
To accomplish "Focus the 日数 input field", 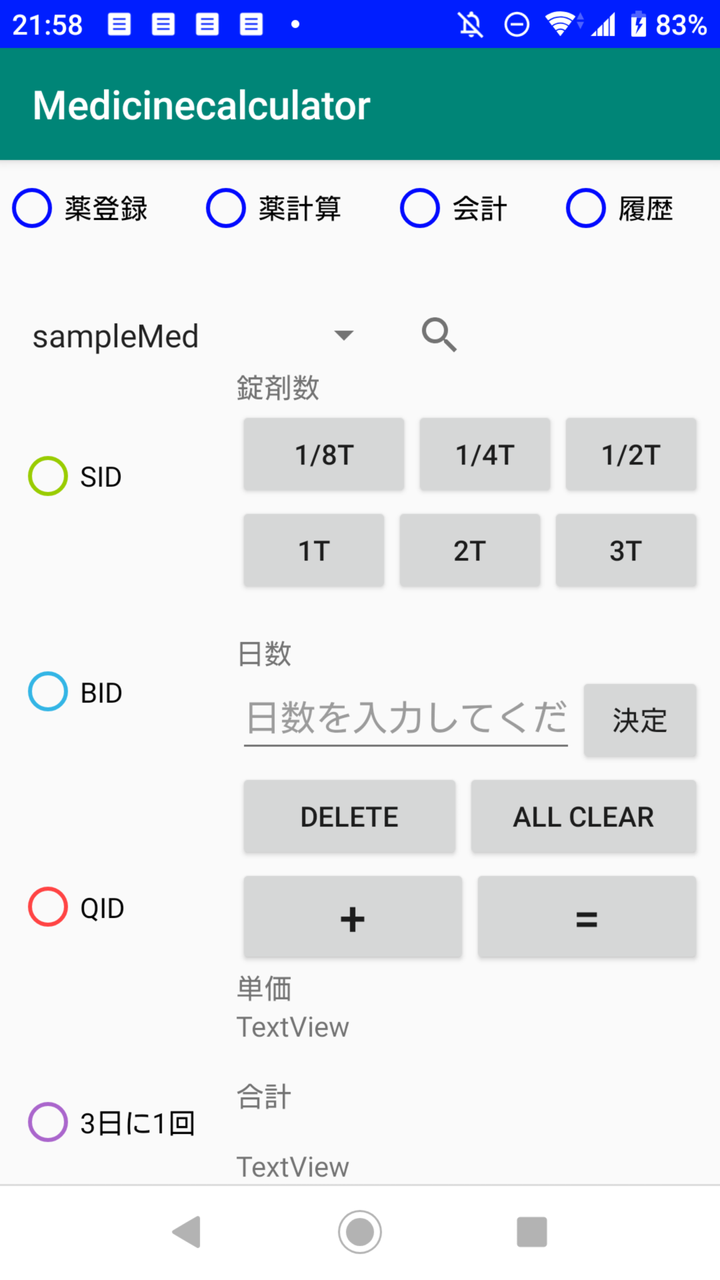I will point(406,718).
